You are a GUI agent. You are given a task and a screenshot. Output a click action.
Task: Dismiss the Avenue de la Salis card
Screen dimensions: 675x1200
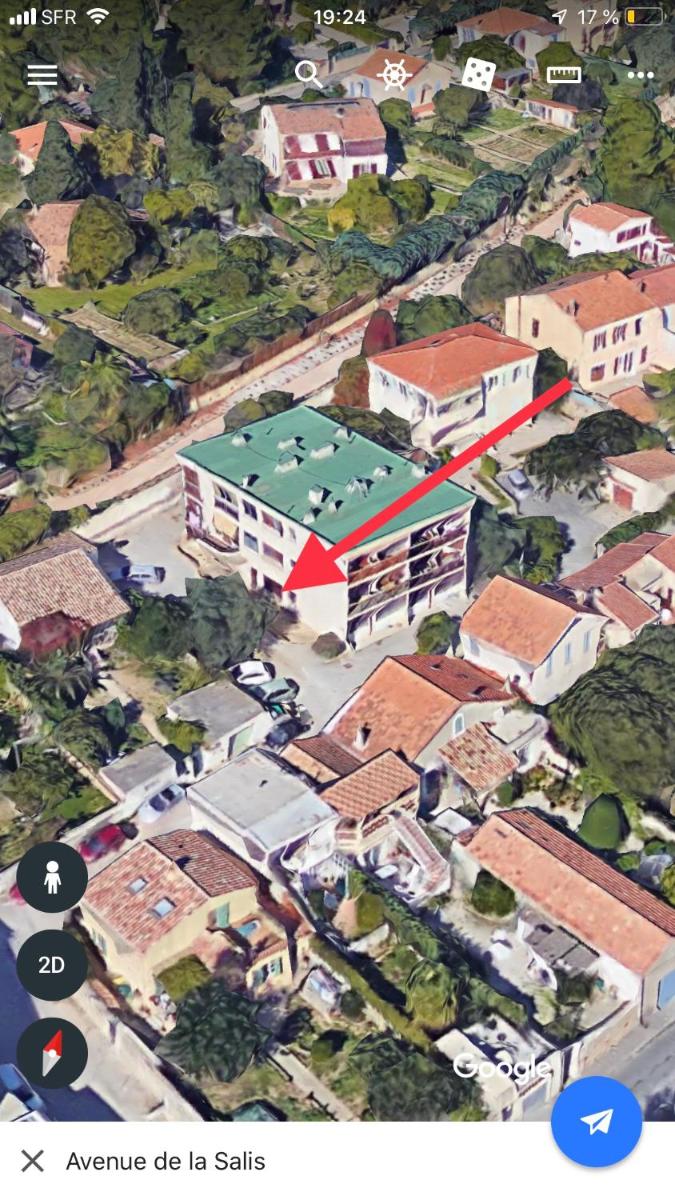33,1161
